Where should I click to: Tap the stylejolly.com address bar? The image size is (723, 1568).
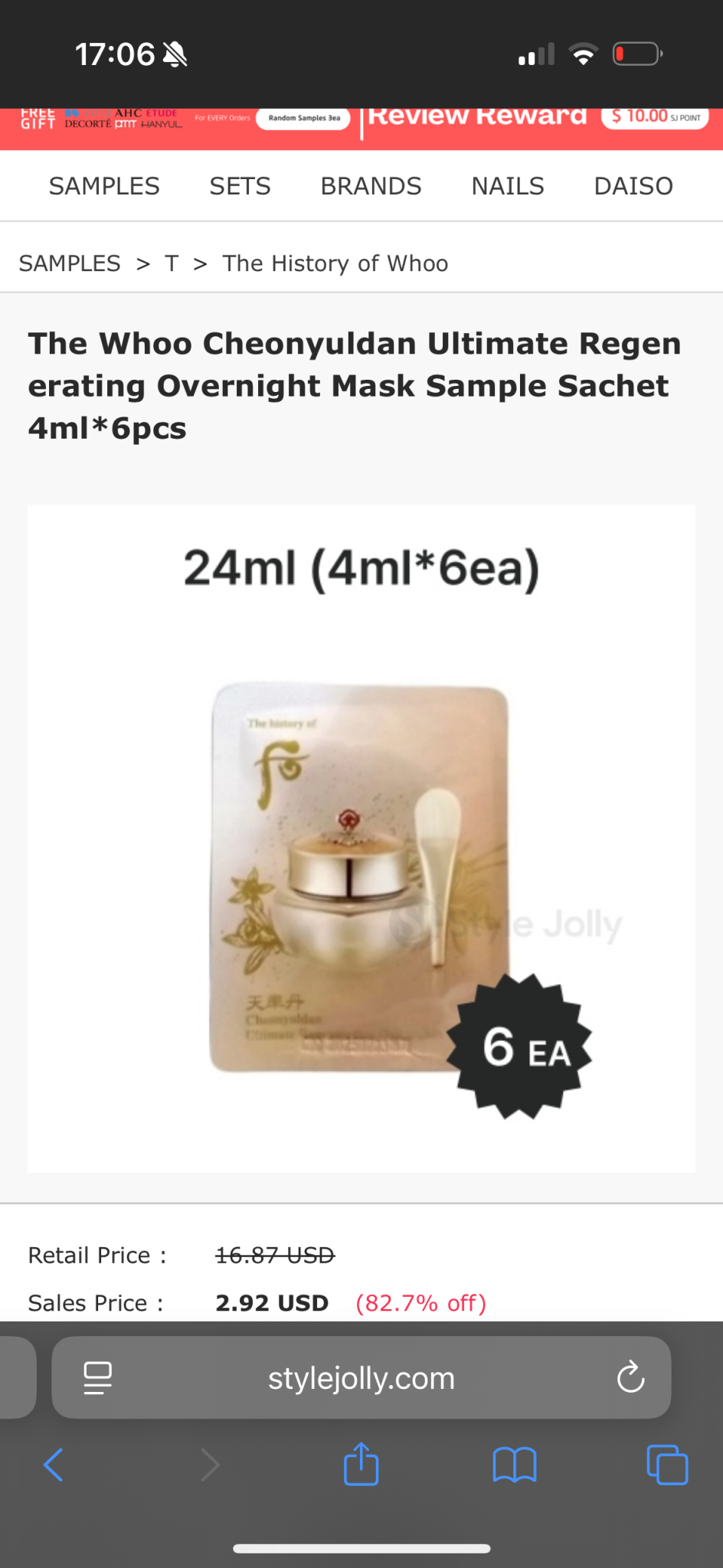[361, 1379]
